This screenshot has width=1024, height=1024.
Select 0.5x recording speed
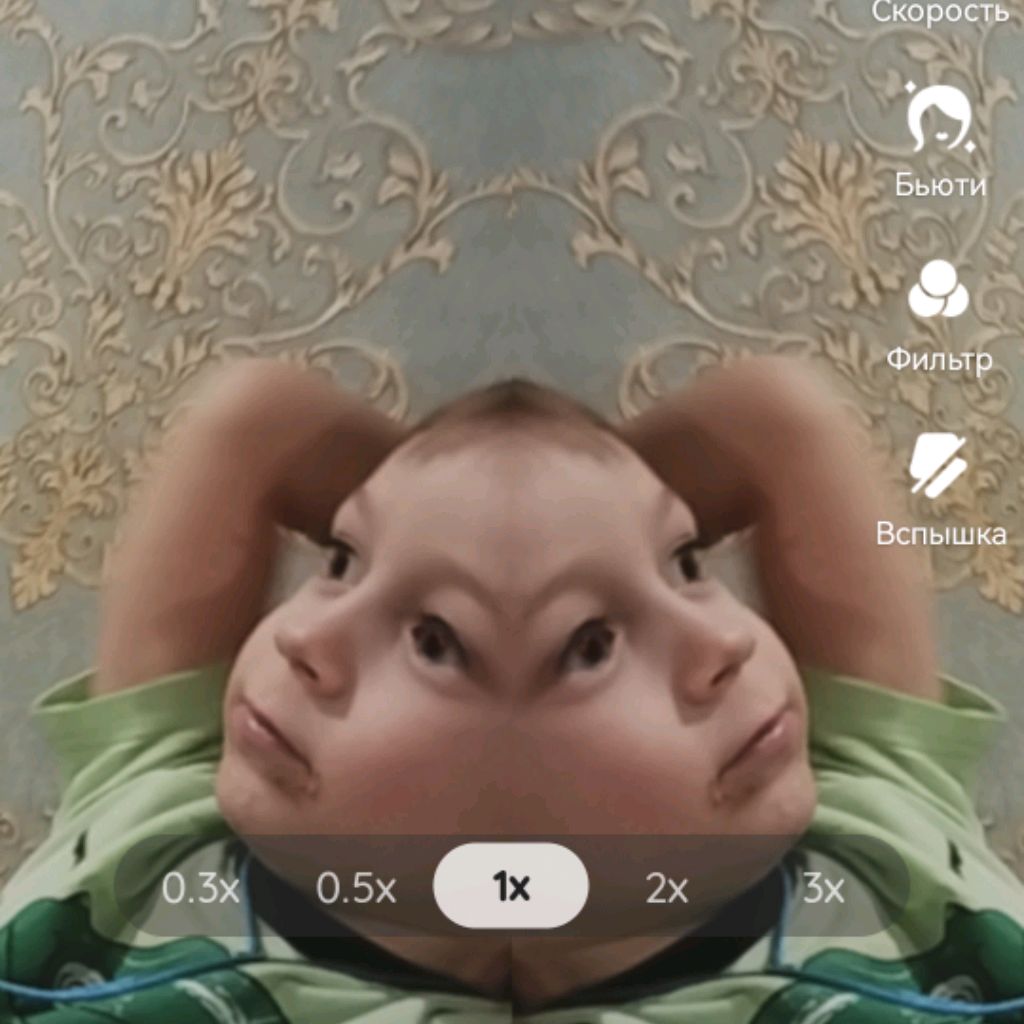pyautogui.click(x=356, y=888)
